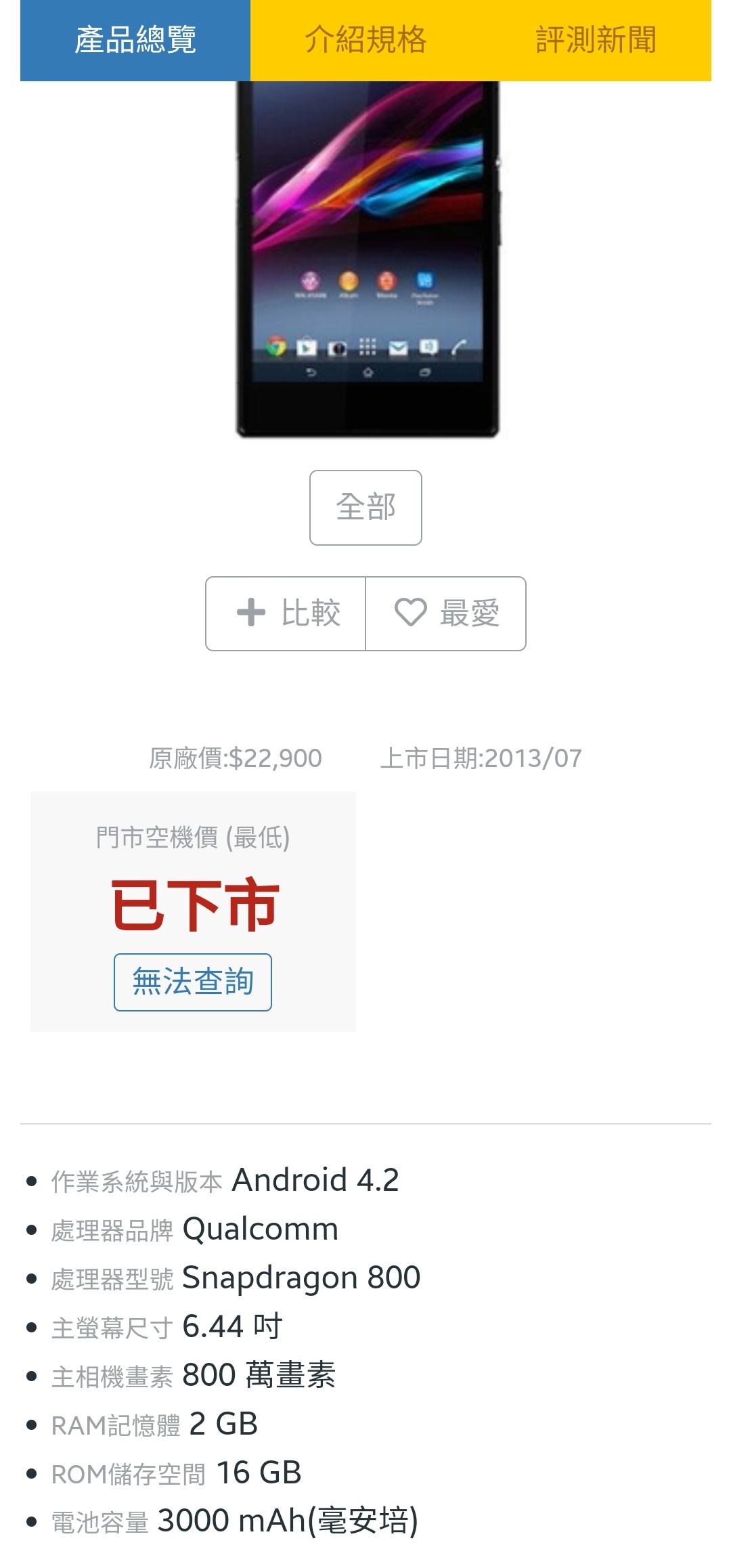Screen dimensions: 731x1568
Task: Switch to the 評測新聞 tab
Action: 596,41
